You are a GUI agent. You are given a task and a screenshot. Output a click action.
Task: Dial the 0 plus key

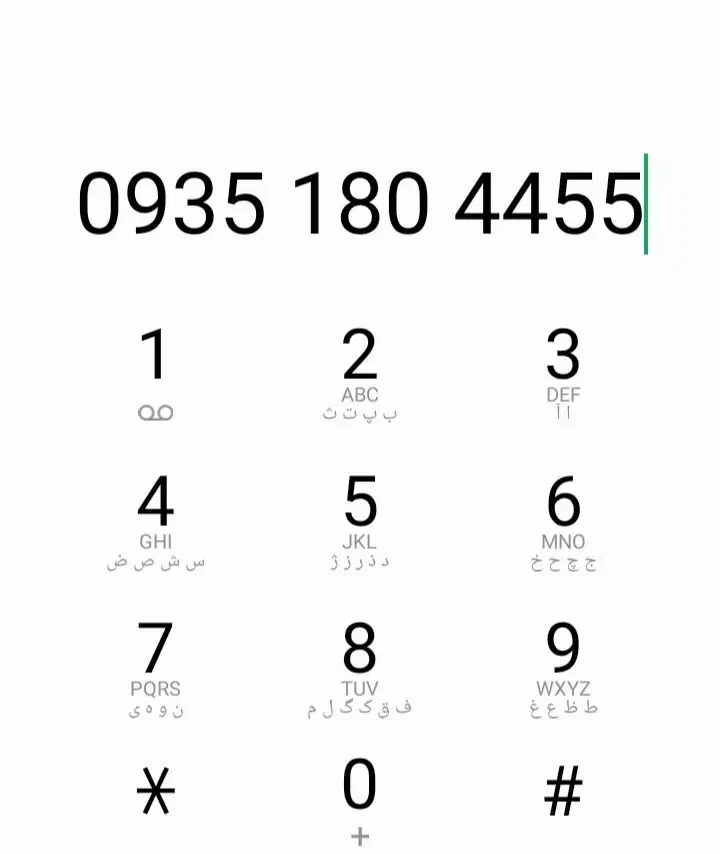[x=360, y=797]
